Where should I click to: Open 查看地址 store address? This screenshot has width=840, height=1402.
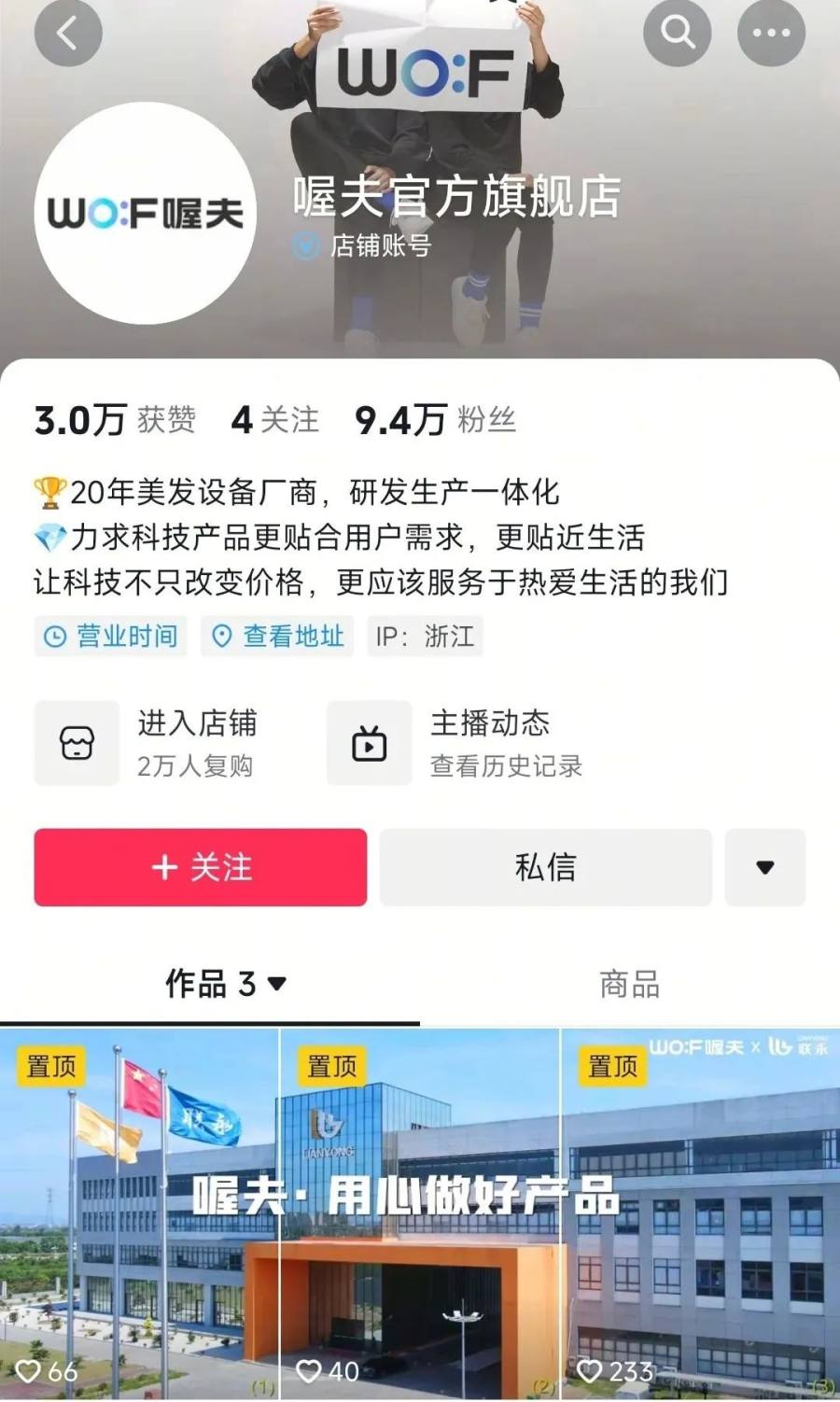pos(278,637)
